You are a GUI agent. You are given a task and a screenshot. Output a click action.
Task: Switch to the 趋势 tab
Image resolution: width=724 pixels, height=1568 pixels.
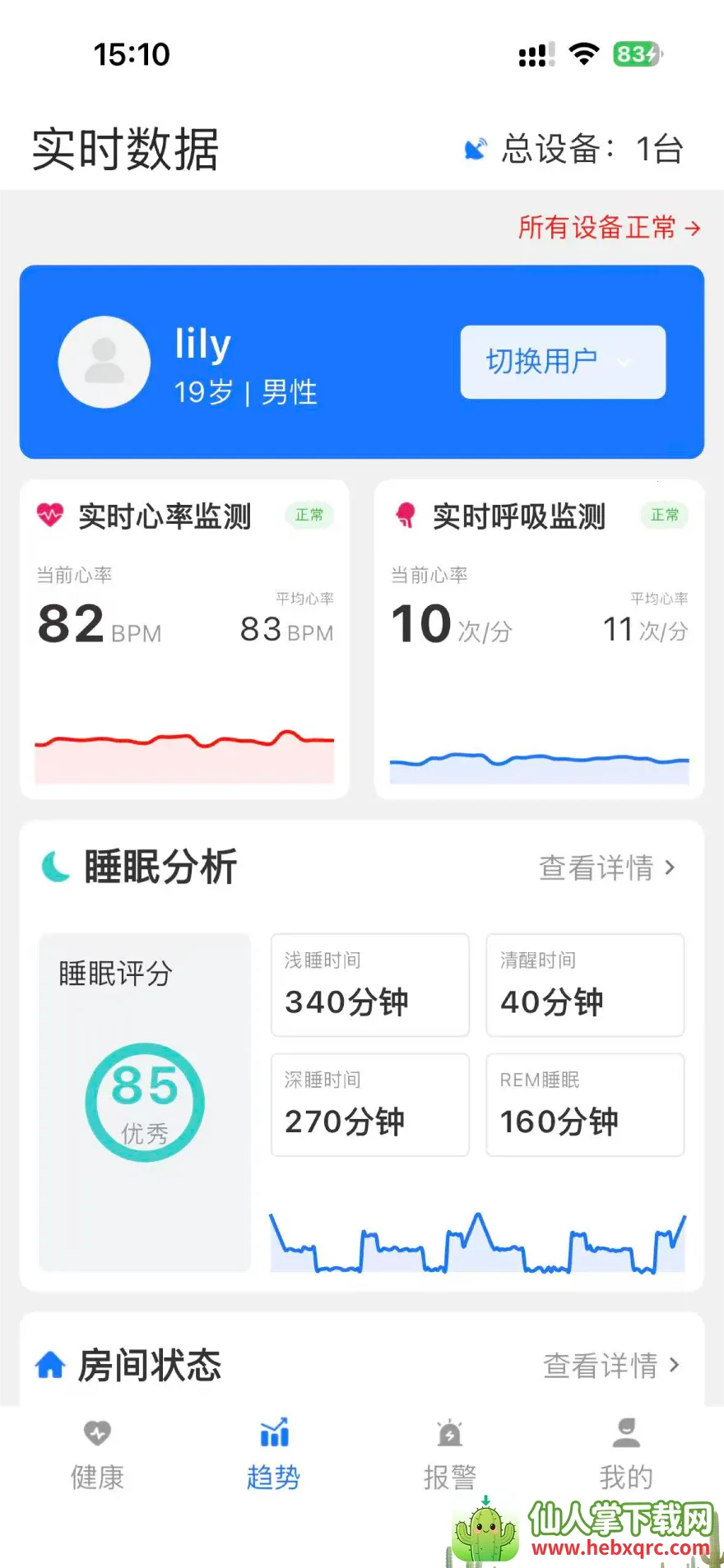[x=273, y=1454]
